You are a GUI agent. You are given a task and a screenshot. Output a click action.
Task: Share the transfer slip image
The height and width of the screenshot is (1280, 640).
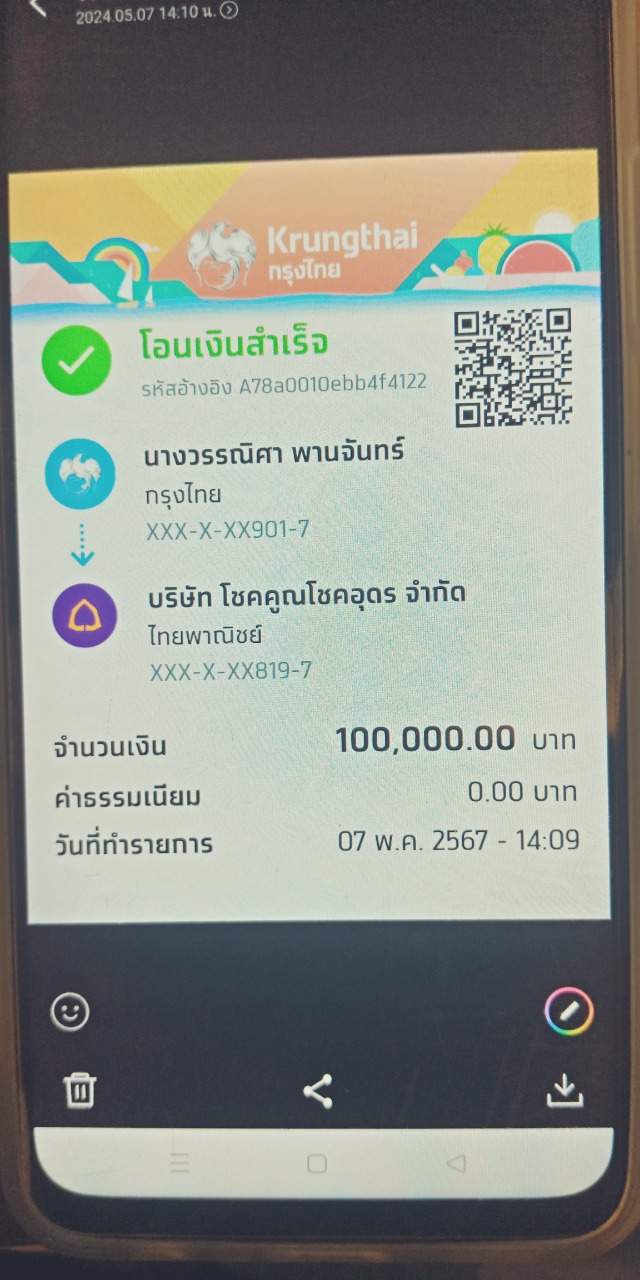318,1091
